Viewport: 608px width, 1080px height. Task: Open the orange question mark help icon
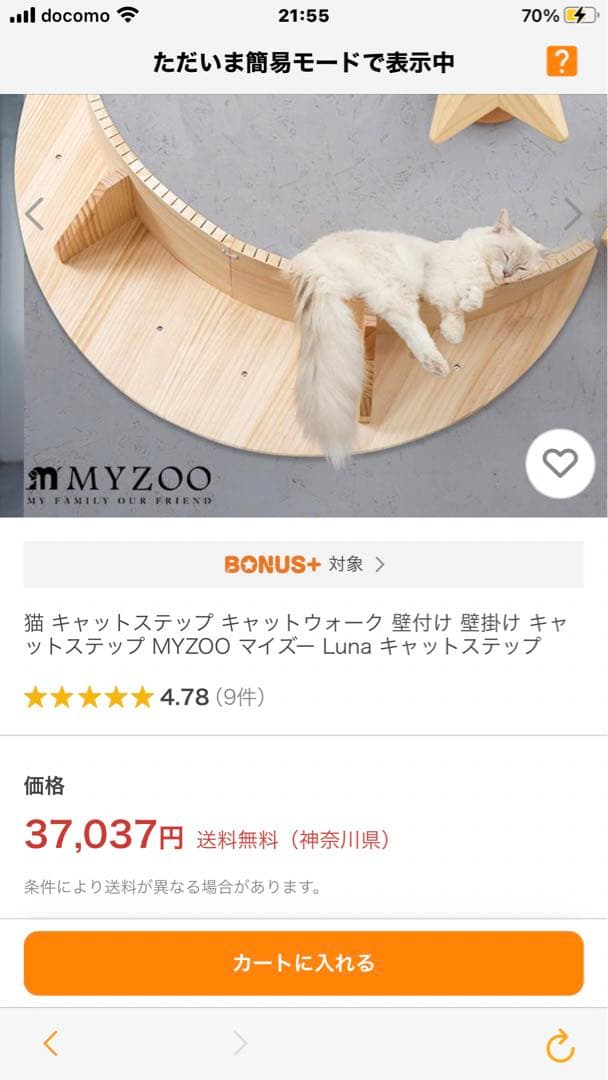(x=561, y=62)
